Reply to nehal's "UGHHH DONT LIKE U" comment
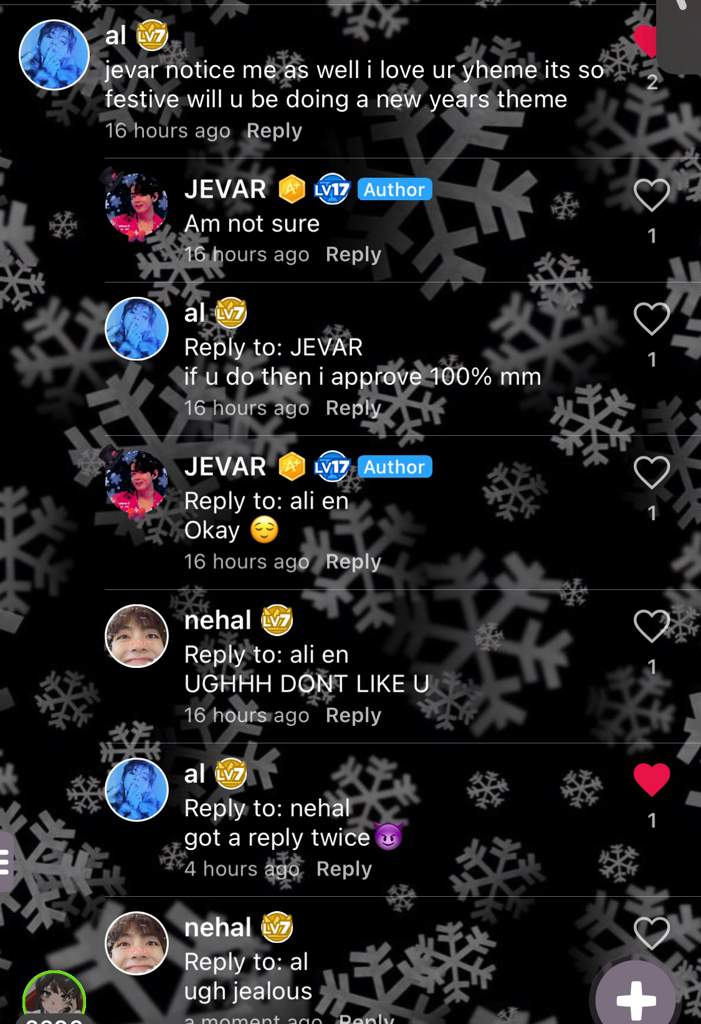The width and height of the screenshot is (701, 1024). [353, 716]
